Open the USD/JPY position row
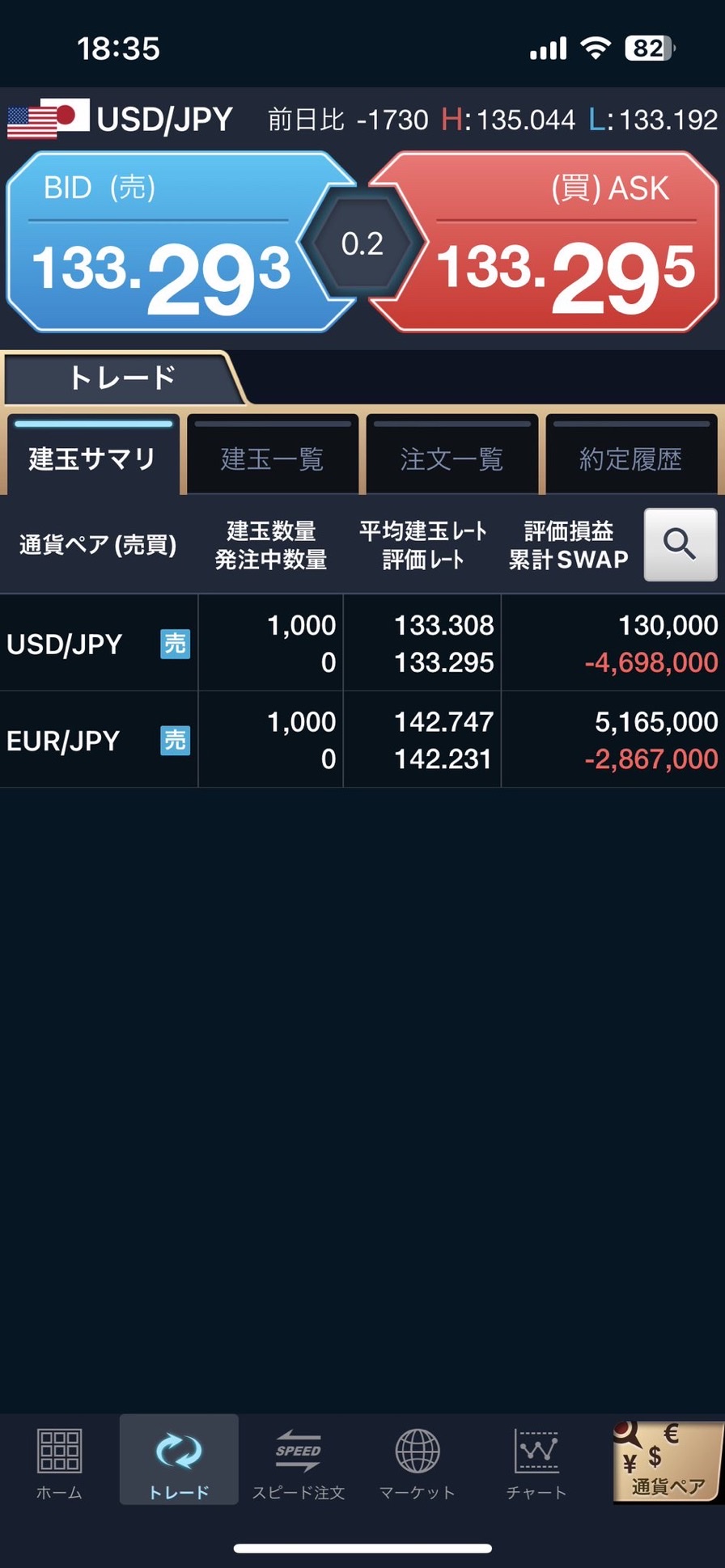Screen dimensions: 725x1568 (x=362, y=643)
